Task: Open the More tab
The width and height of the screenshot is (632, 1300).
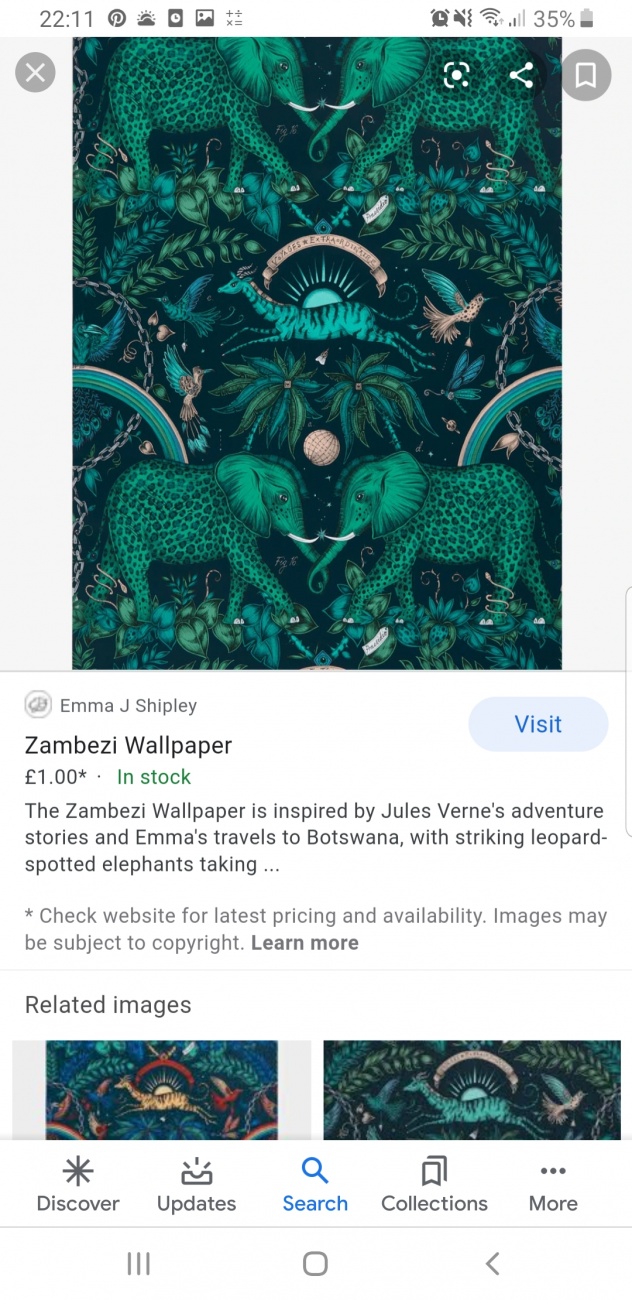Action: [552, 1185]
